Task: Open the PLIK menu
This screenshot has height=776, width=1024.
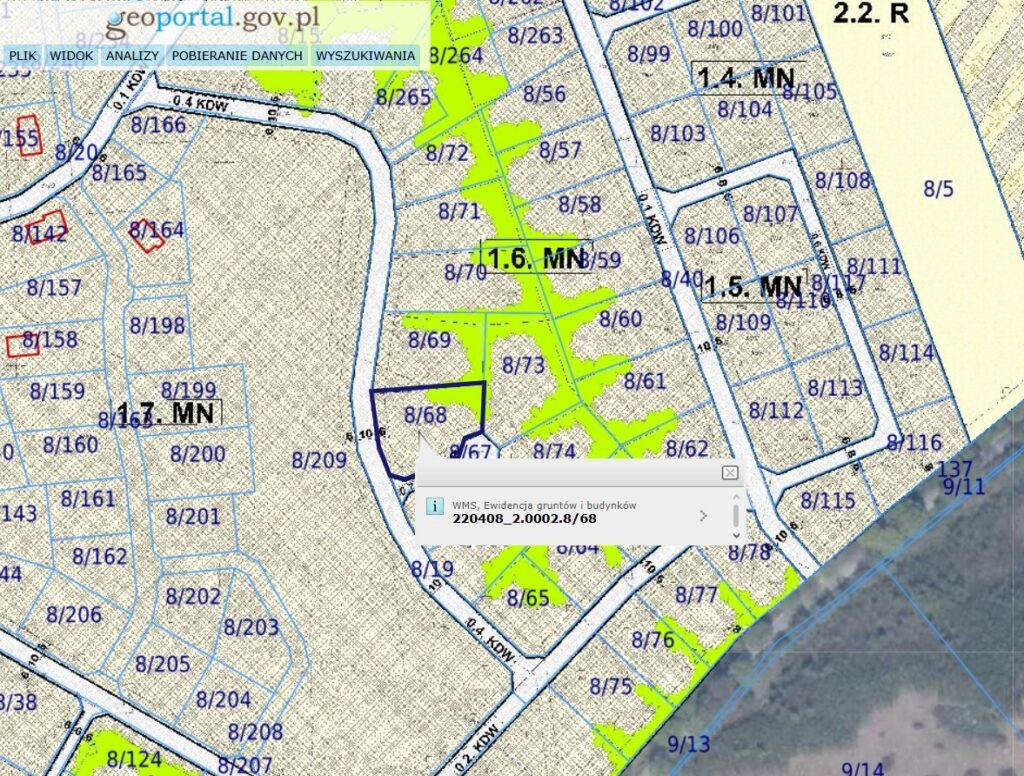Action: click(x=22, y=56)
